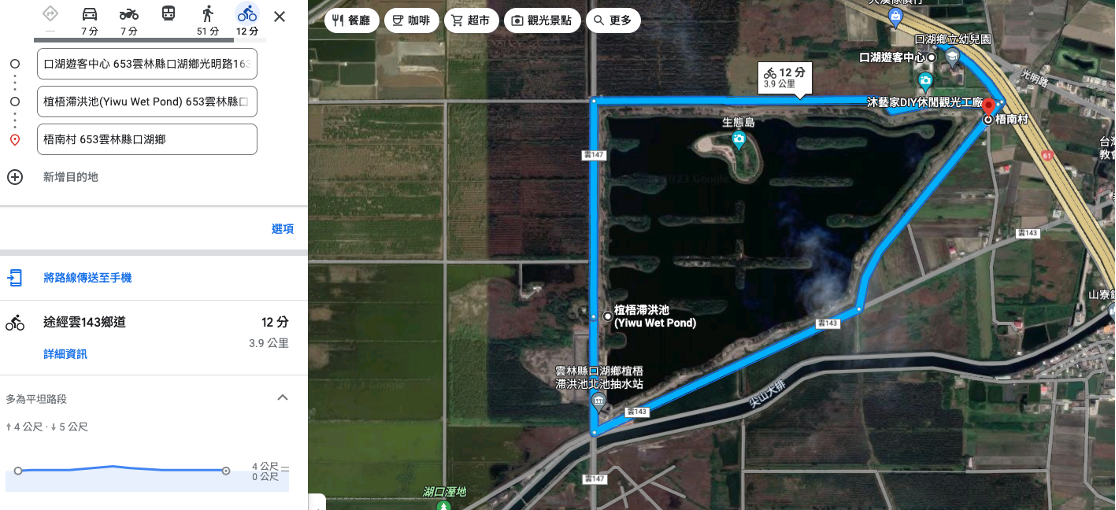Open route 選項 options
Viewport: 1116px width, 510px height.
pos(282,229)
